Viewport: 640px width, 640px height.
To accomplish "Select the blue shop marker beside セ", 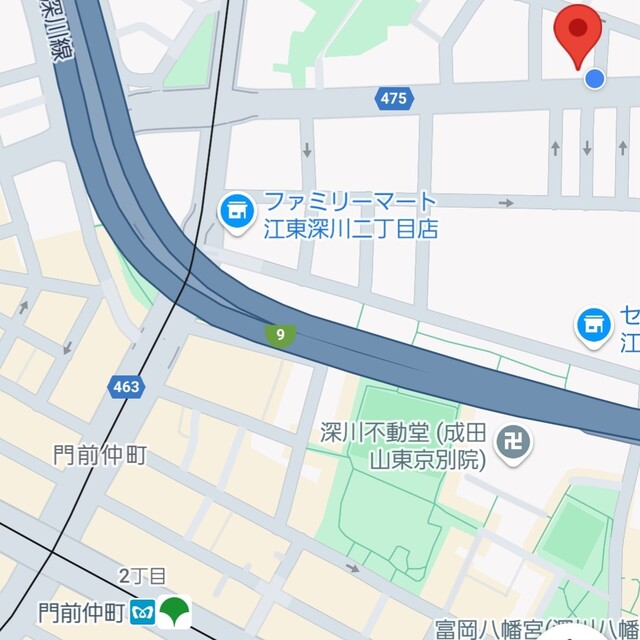I will pyautogui.click(x=593, y=323).
